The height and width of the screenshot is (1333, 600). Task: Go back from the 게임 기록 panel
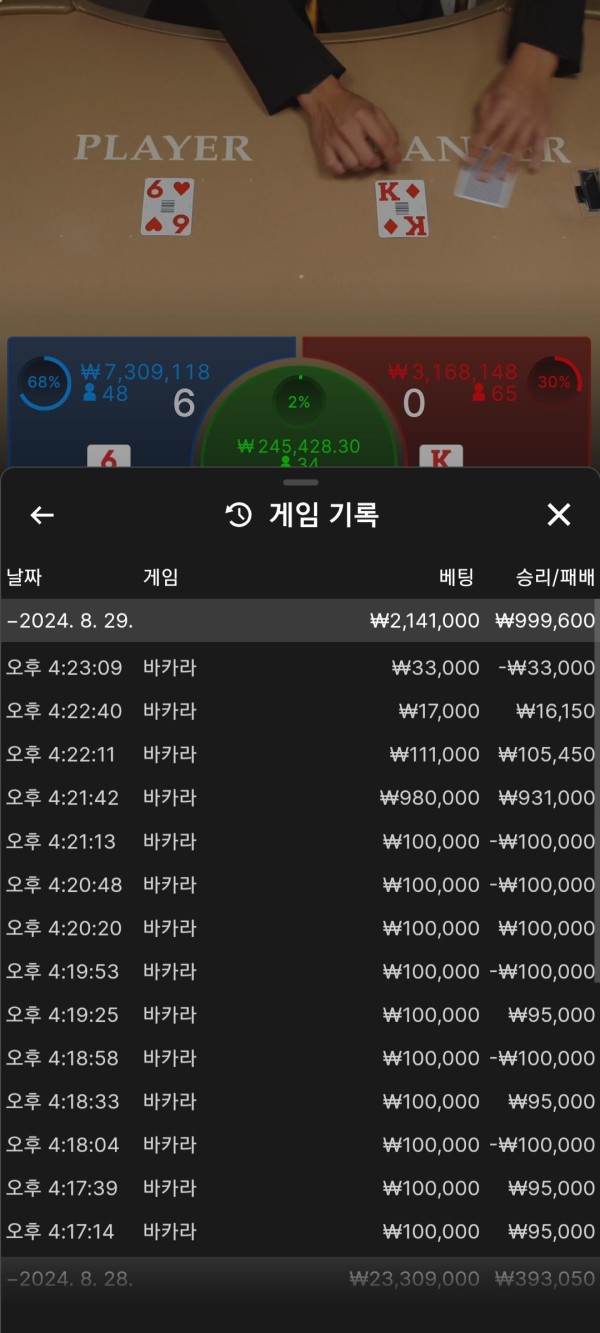[x=42, y=515]
